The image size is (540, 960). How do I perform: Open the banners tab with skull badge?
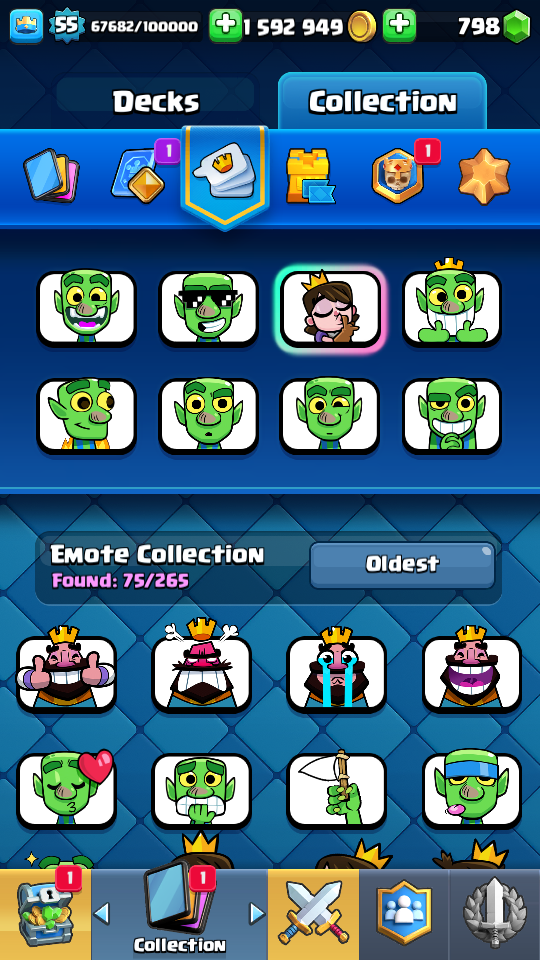(x=398, y=176)
